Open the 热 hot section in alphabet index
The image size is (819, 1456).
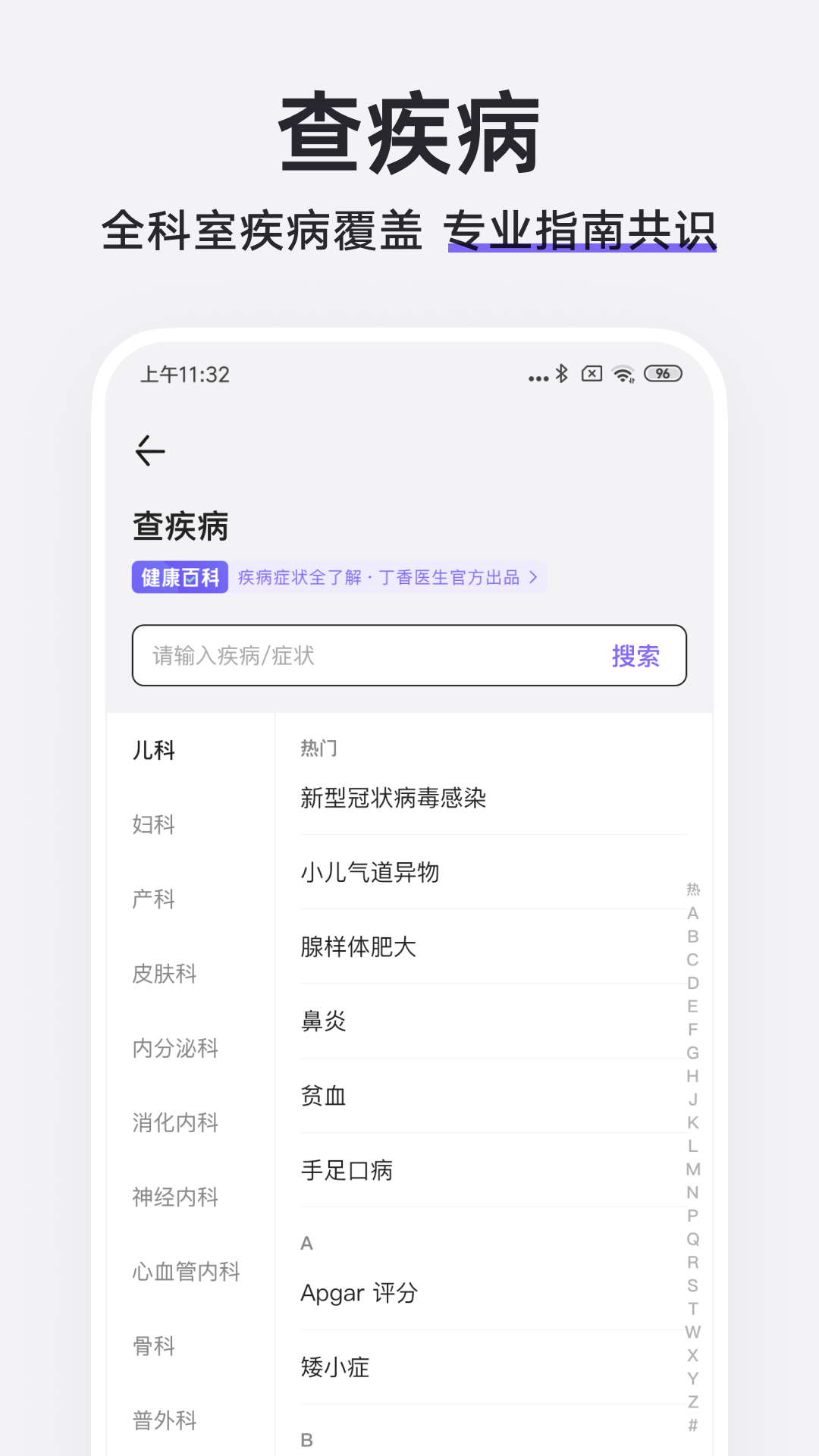pos(692,889)
